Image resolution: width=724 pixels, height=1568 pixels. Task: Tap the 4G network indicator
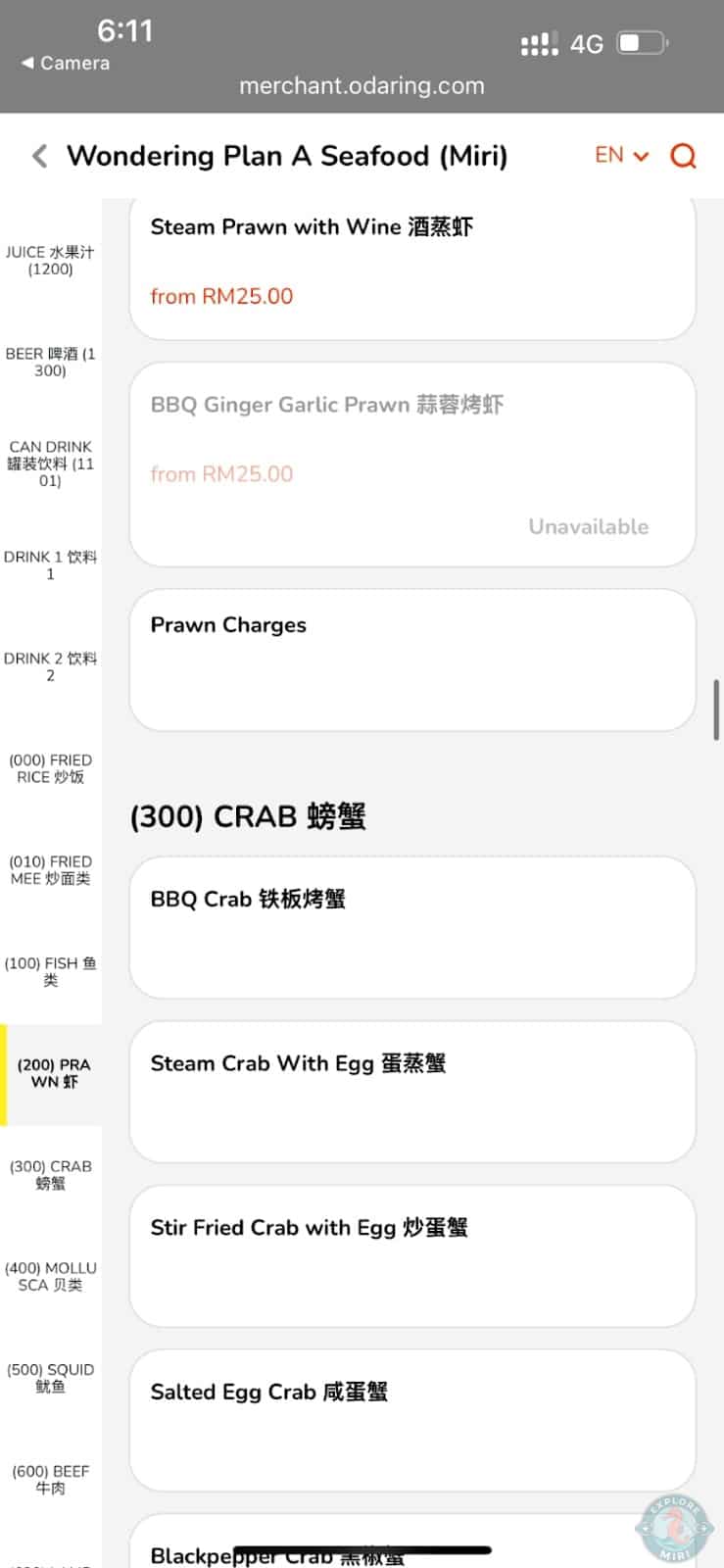click(x=585, y=43)
